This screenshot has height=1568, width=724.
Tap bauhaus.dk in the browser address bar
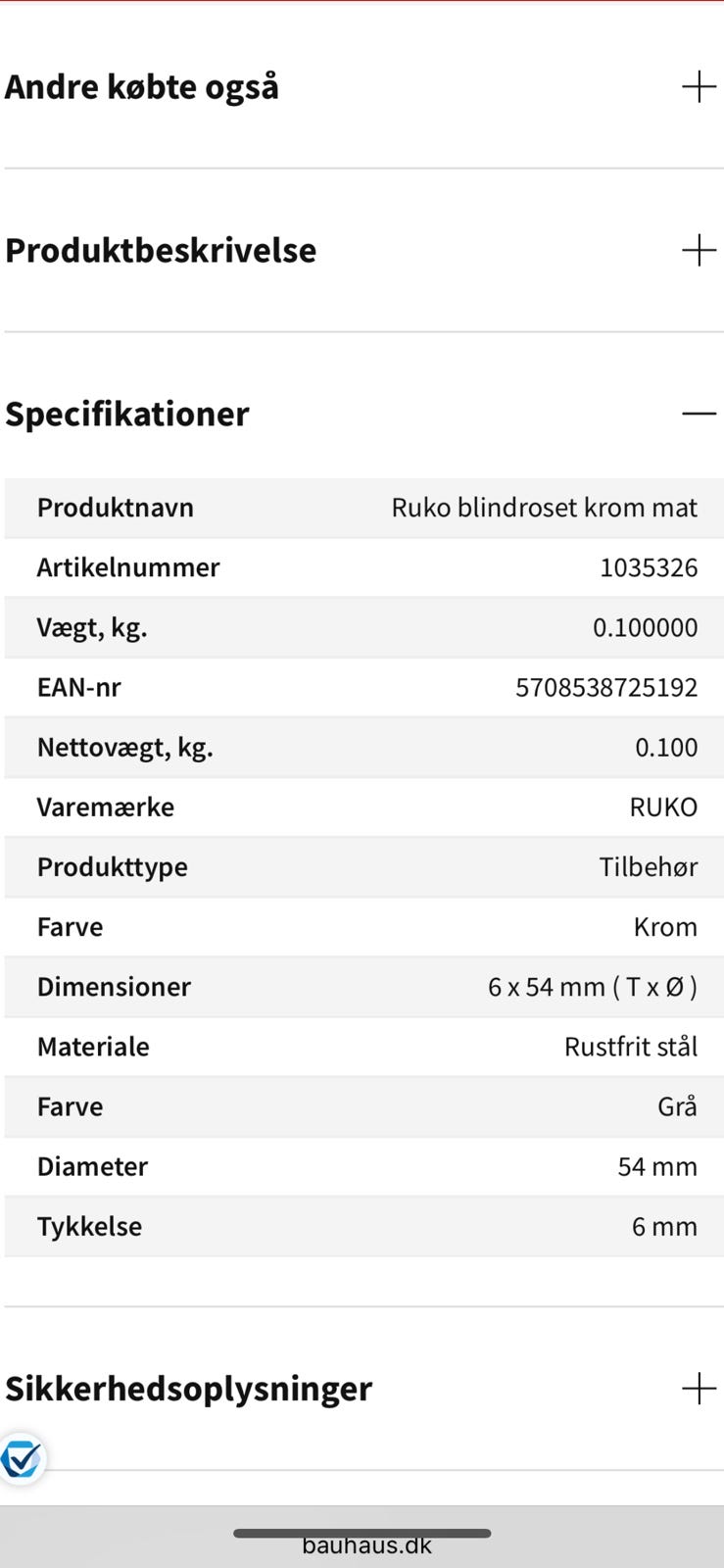point(362,1544)
